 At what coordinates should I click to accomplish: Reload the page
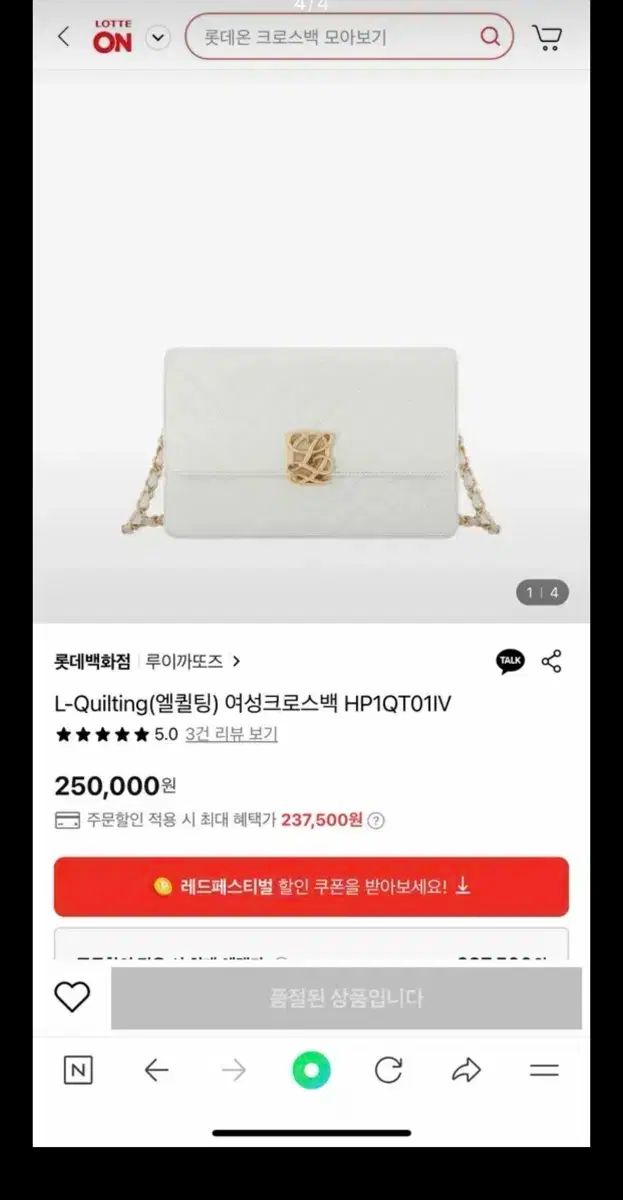click(x=388, y=1071)
